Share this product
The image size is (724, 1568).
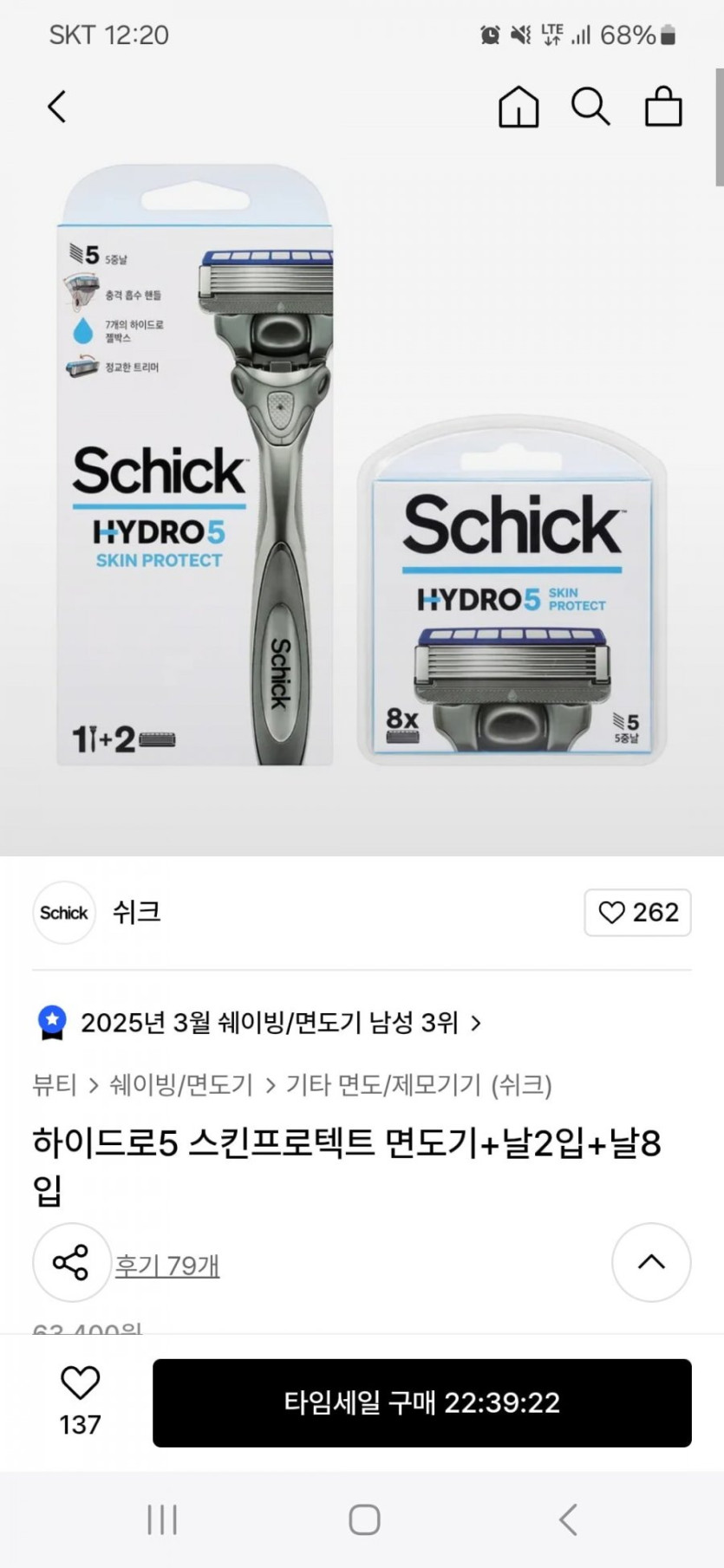pos(71,1262)
